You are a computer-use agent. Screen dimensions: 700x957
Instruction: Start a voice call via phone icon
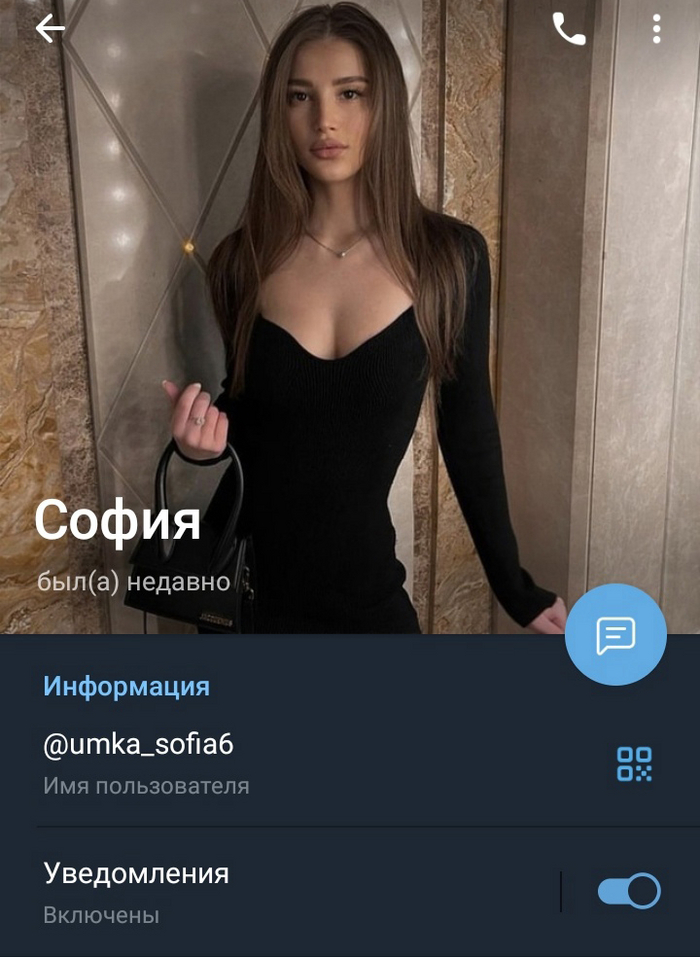(568, 30)
